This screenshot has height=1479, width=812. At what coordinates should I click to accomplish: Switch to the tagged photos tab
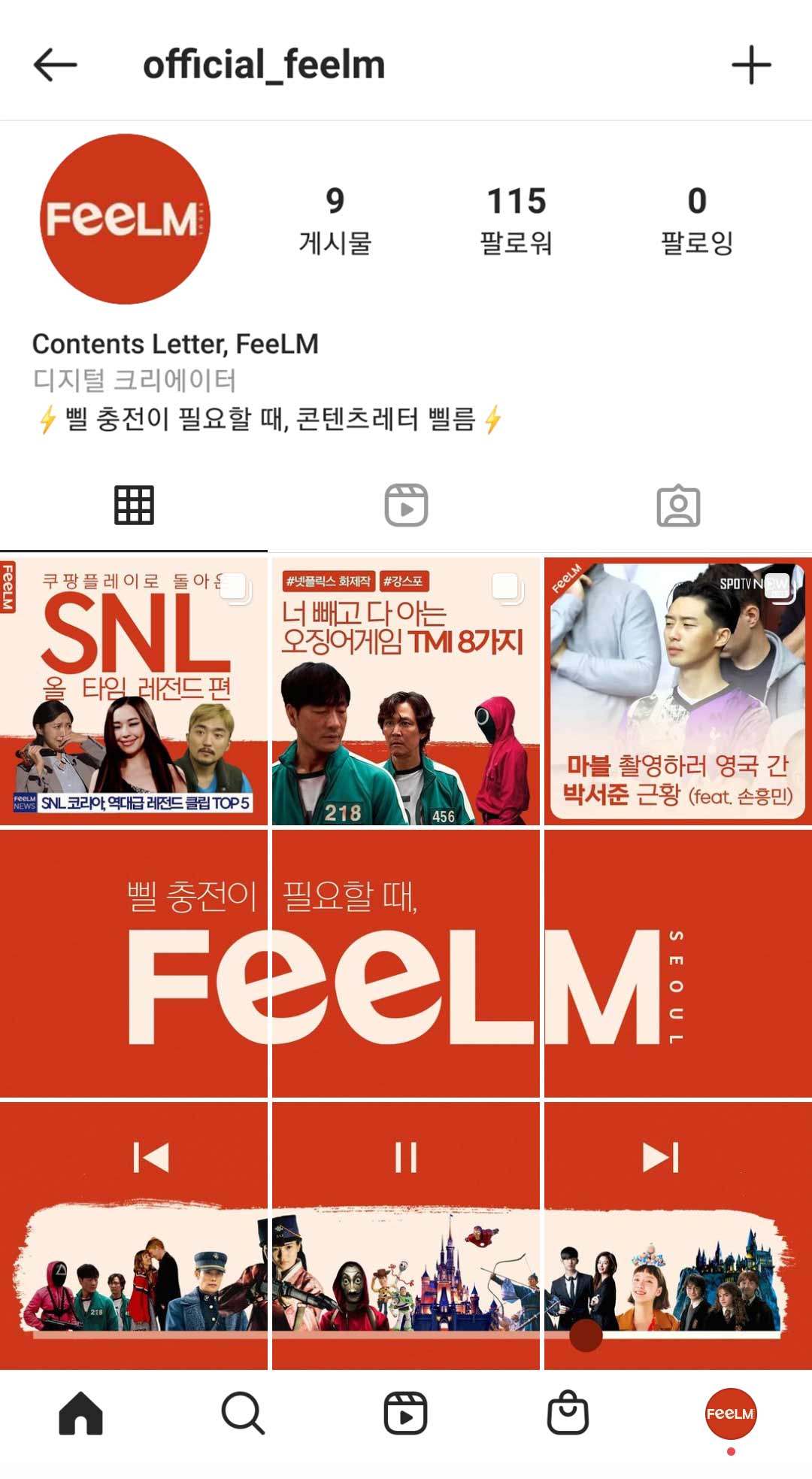point(678,506)
